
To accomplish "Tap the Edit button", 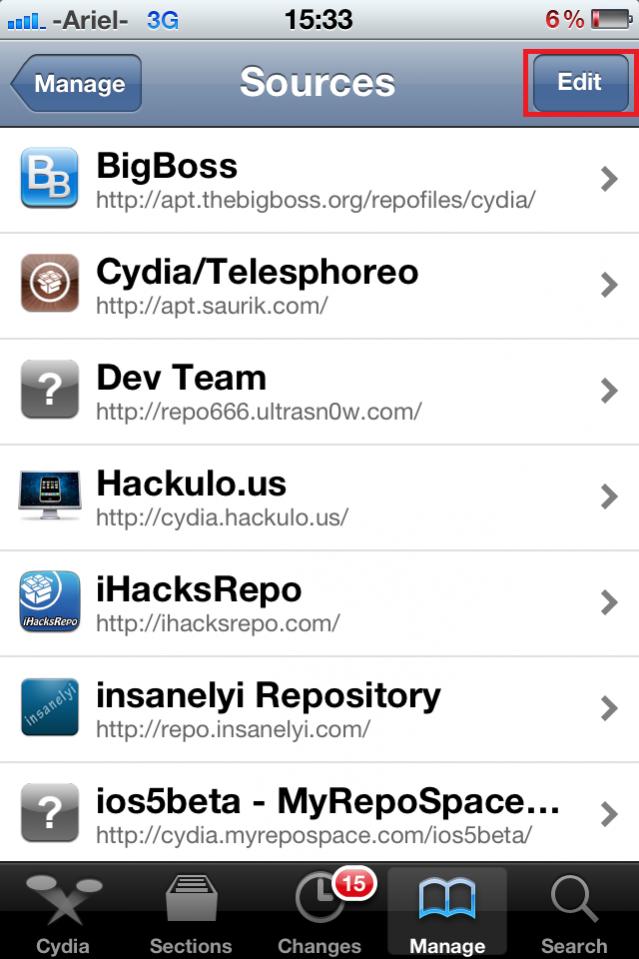I will click(x=579, y=83).
